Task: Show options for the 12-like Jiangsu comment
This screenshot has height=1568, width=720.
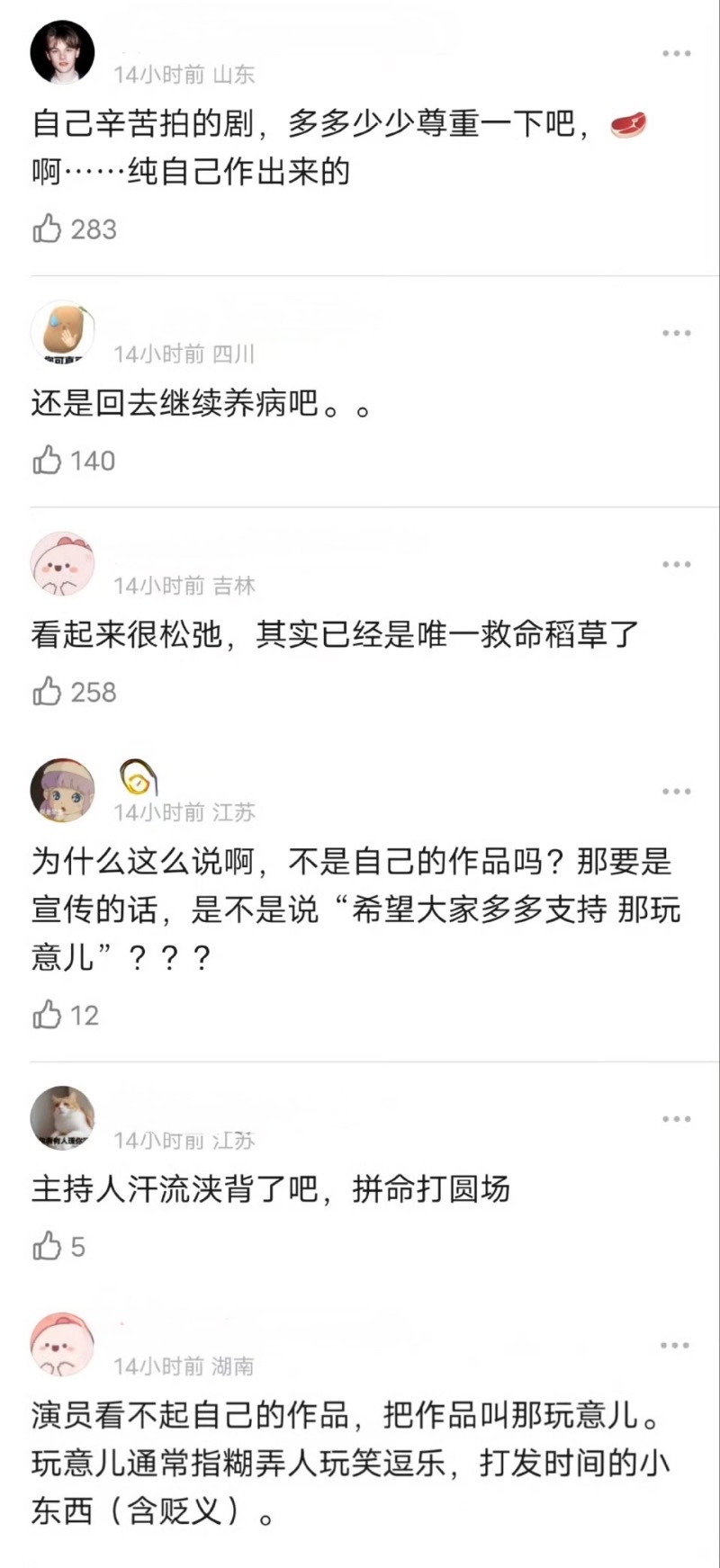Action: tap(676, 792)
